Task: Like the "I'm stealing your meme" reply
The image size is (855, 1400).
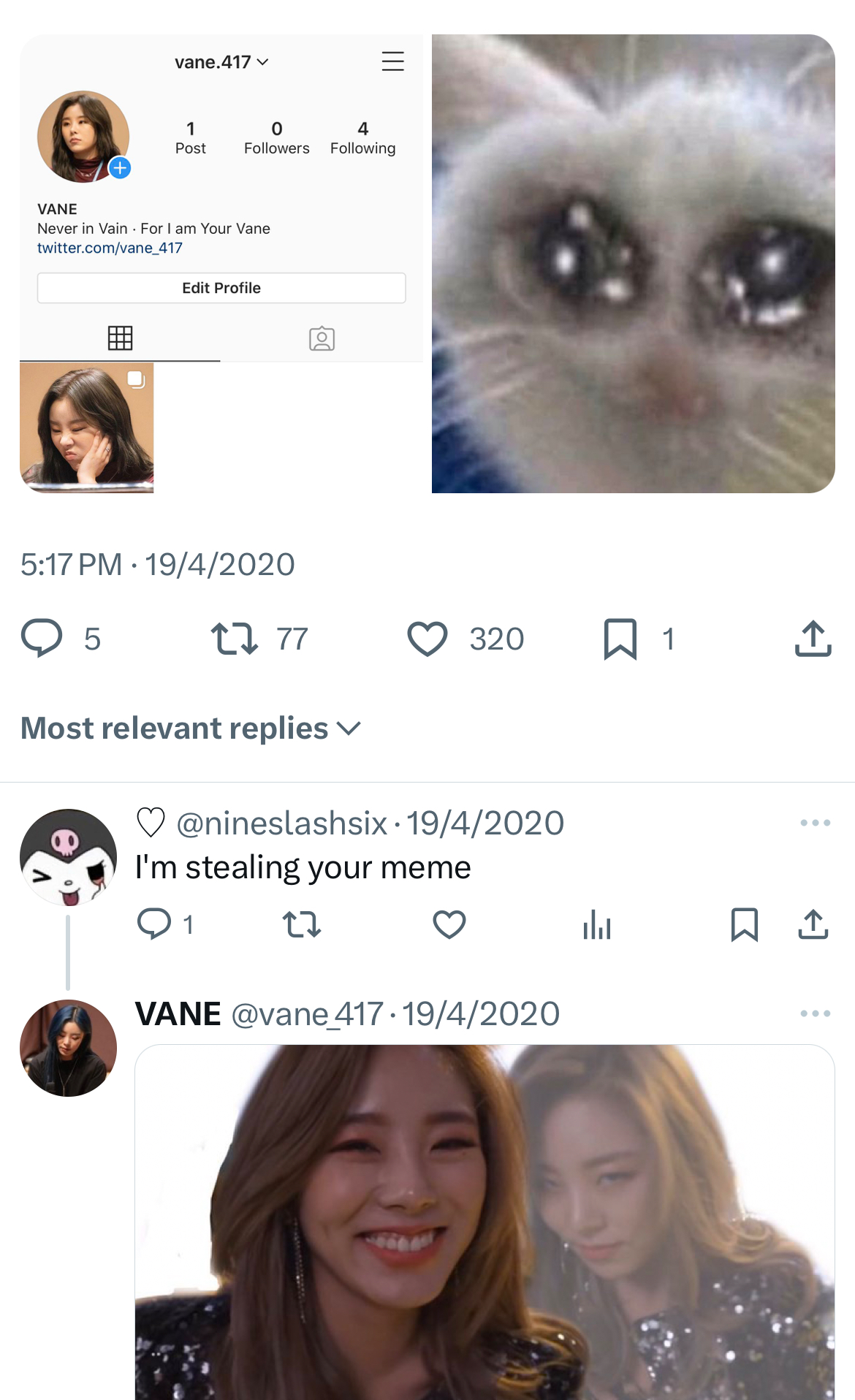Action: [449, 924]
